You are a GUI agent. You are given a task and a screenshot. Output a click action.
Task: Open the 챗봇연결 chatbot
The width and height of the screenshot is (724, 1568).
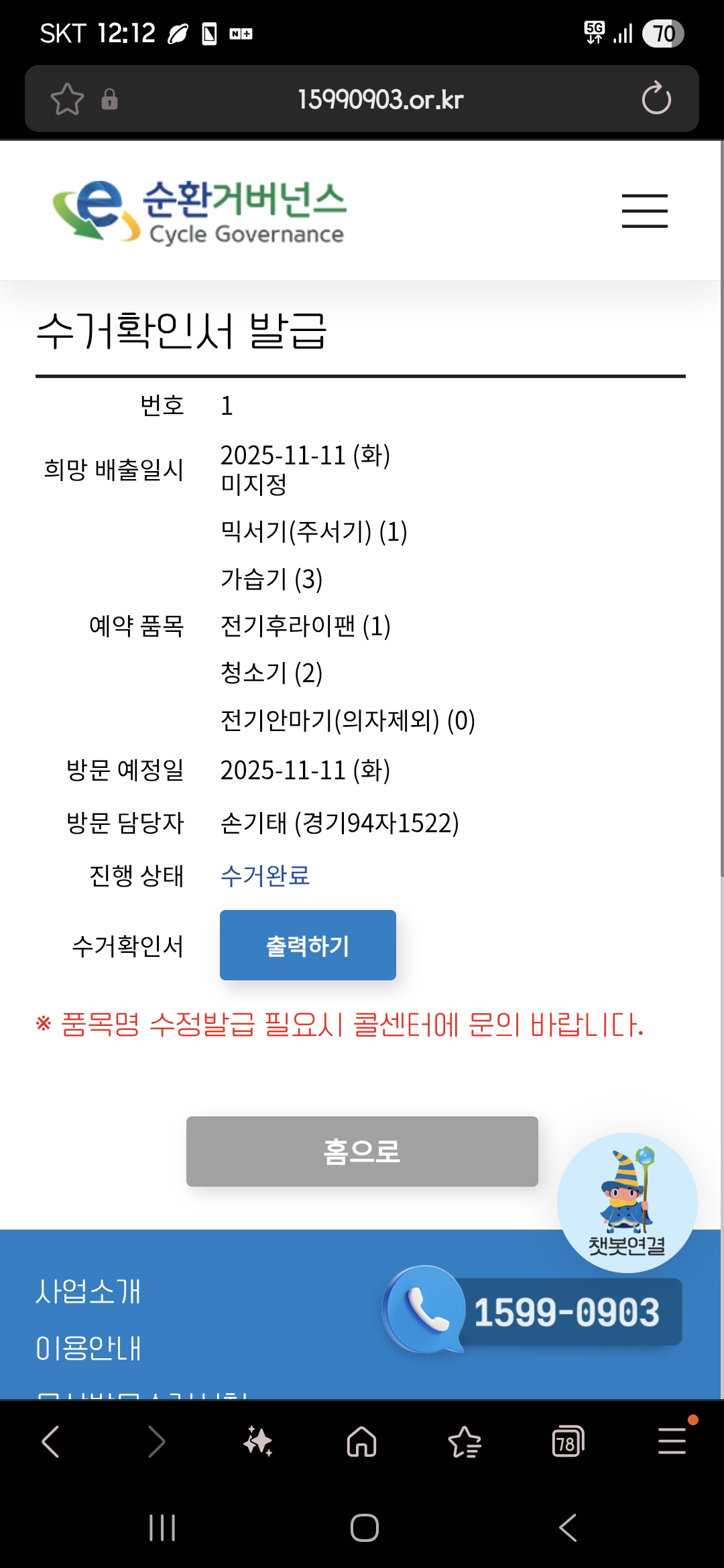[x=627, y=1202]
